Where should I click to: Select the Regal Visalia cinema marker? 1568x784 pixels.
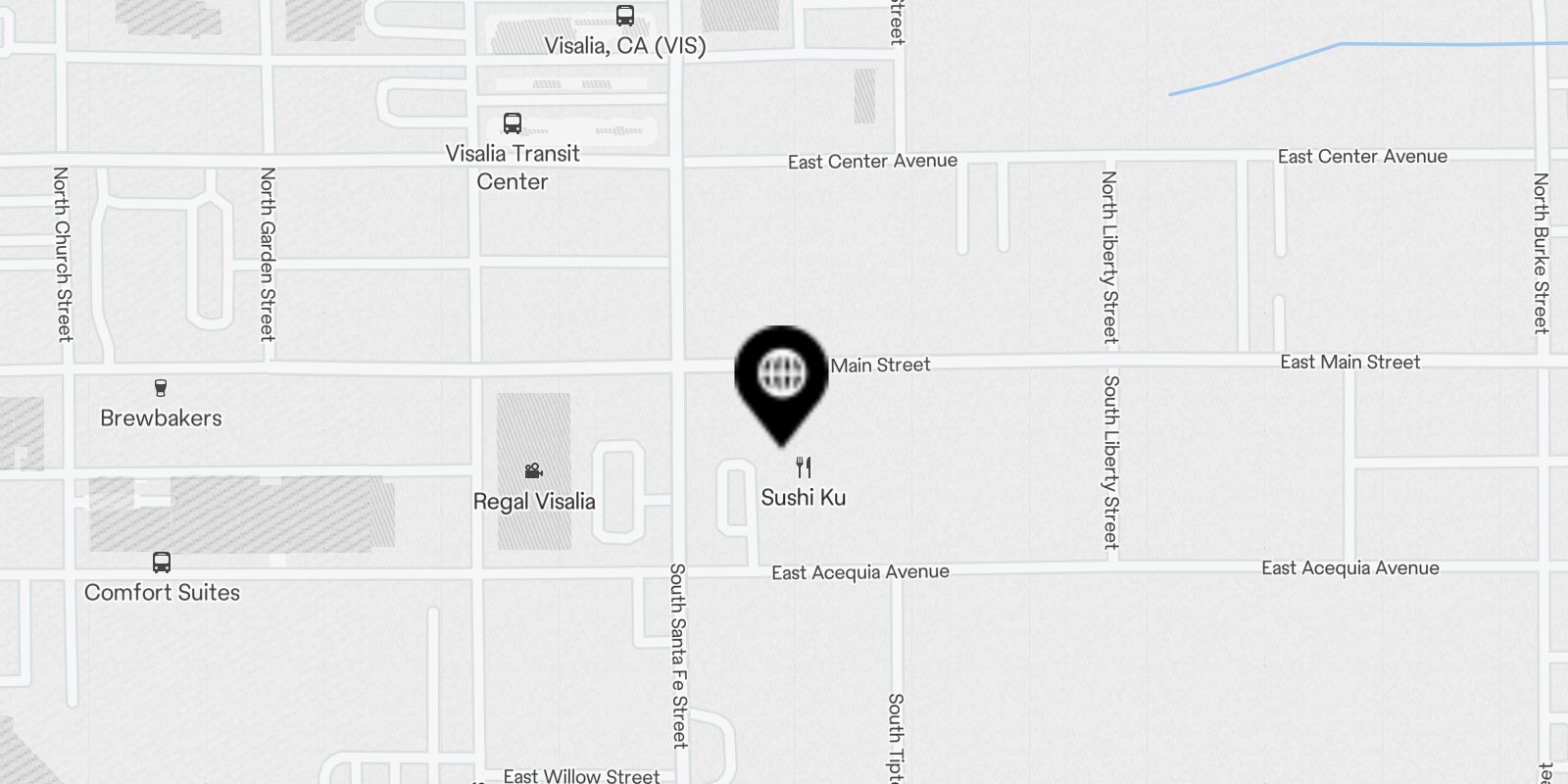coord(534,471)
